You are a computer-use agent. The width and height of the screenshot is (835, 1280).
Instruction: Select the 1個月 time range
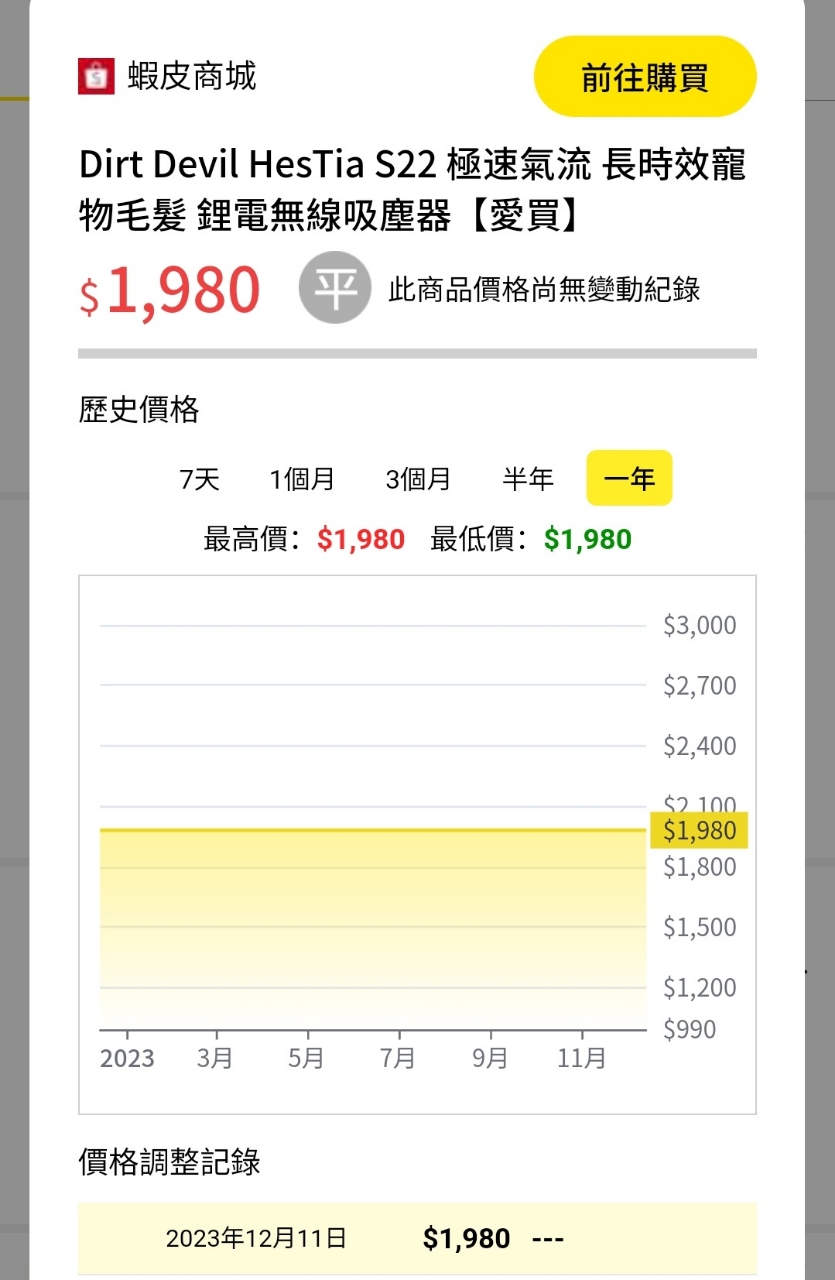302,479
